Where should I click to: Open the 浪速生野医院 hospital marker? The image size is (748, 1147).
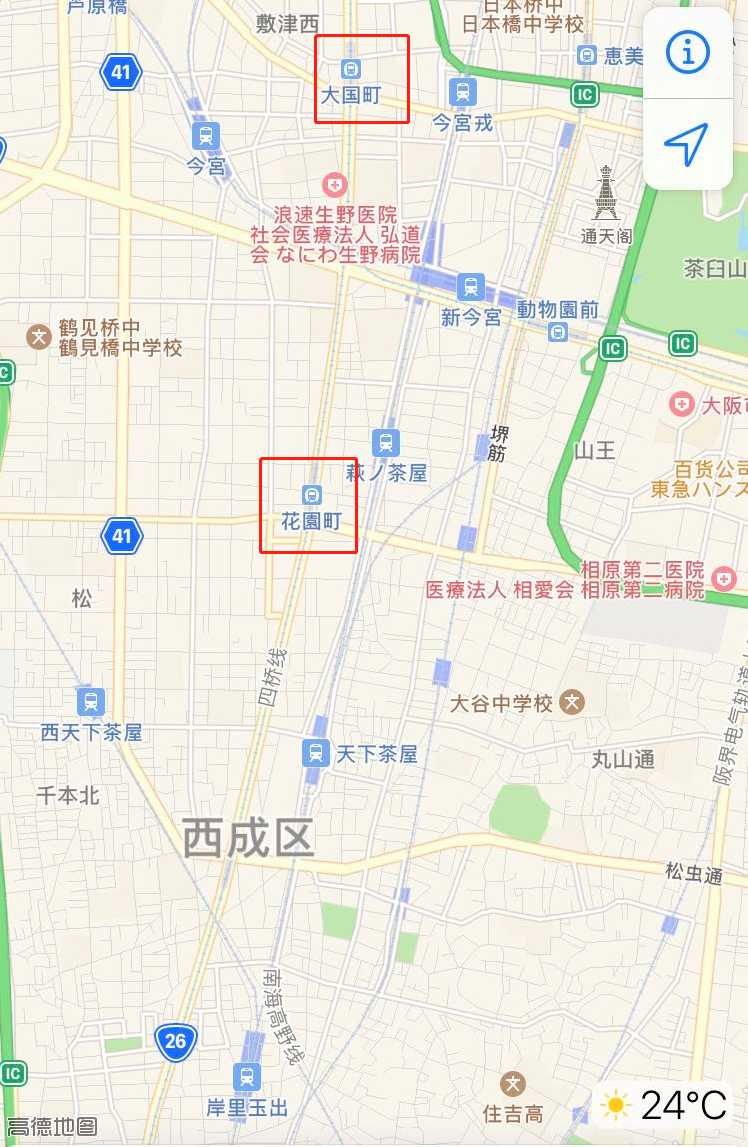point(335,185)
